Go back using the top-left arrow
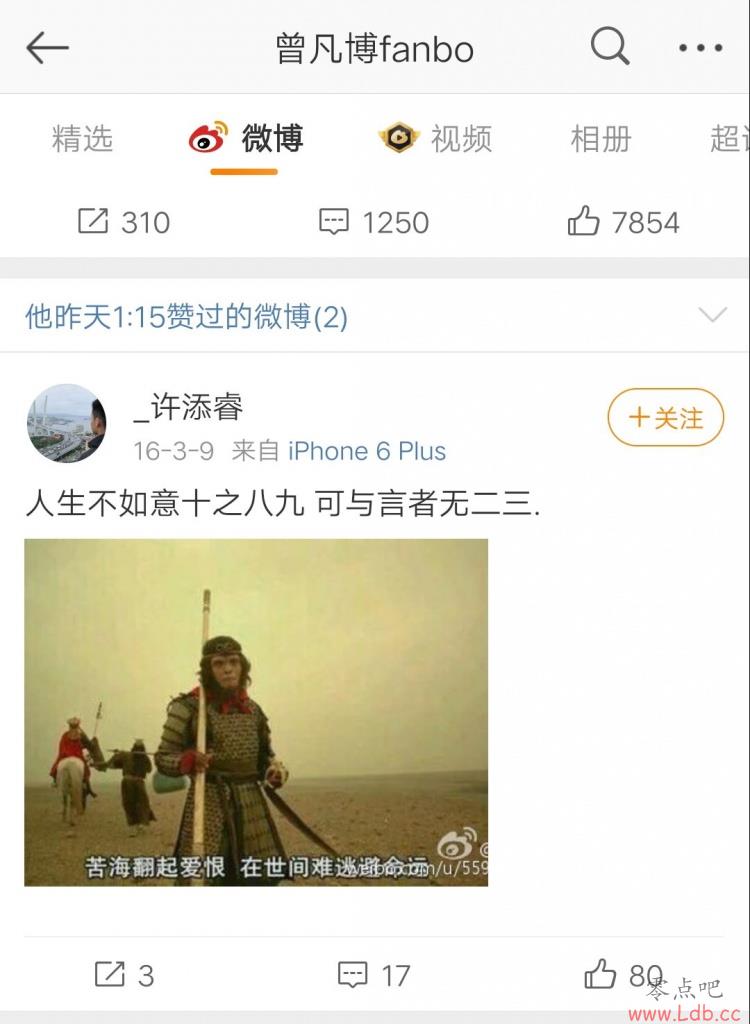The height and width of the screenshot is (1024, 750). pyautogui.click(x=47, y=48)
